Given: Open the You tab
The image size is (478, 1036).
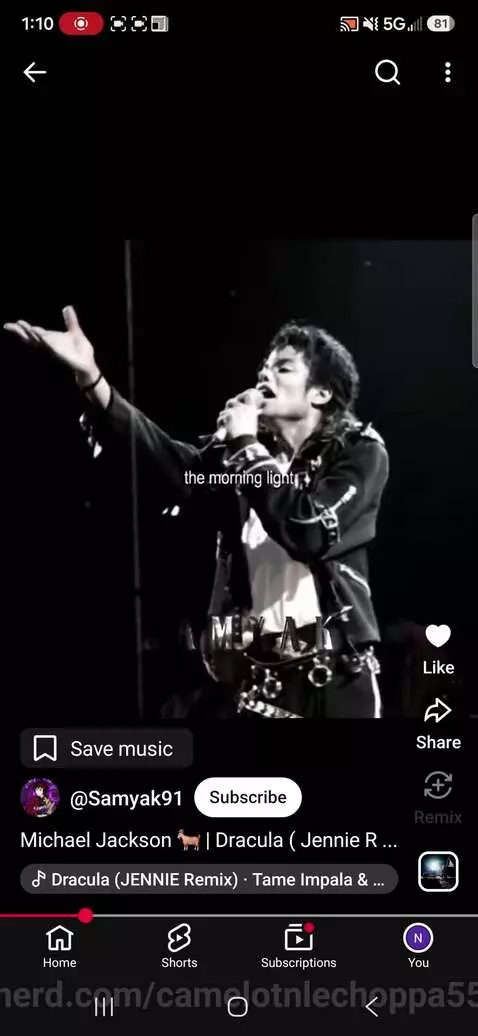Looking at the screenshot, I should point(418,946).
